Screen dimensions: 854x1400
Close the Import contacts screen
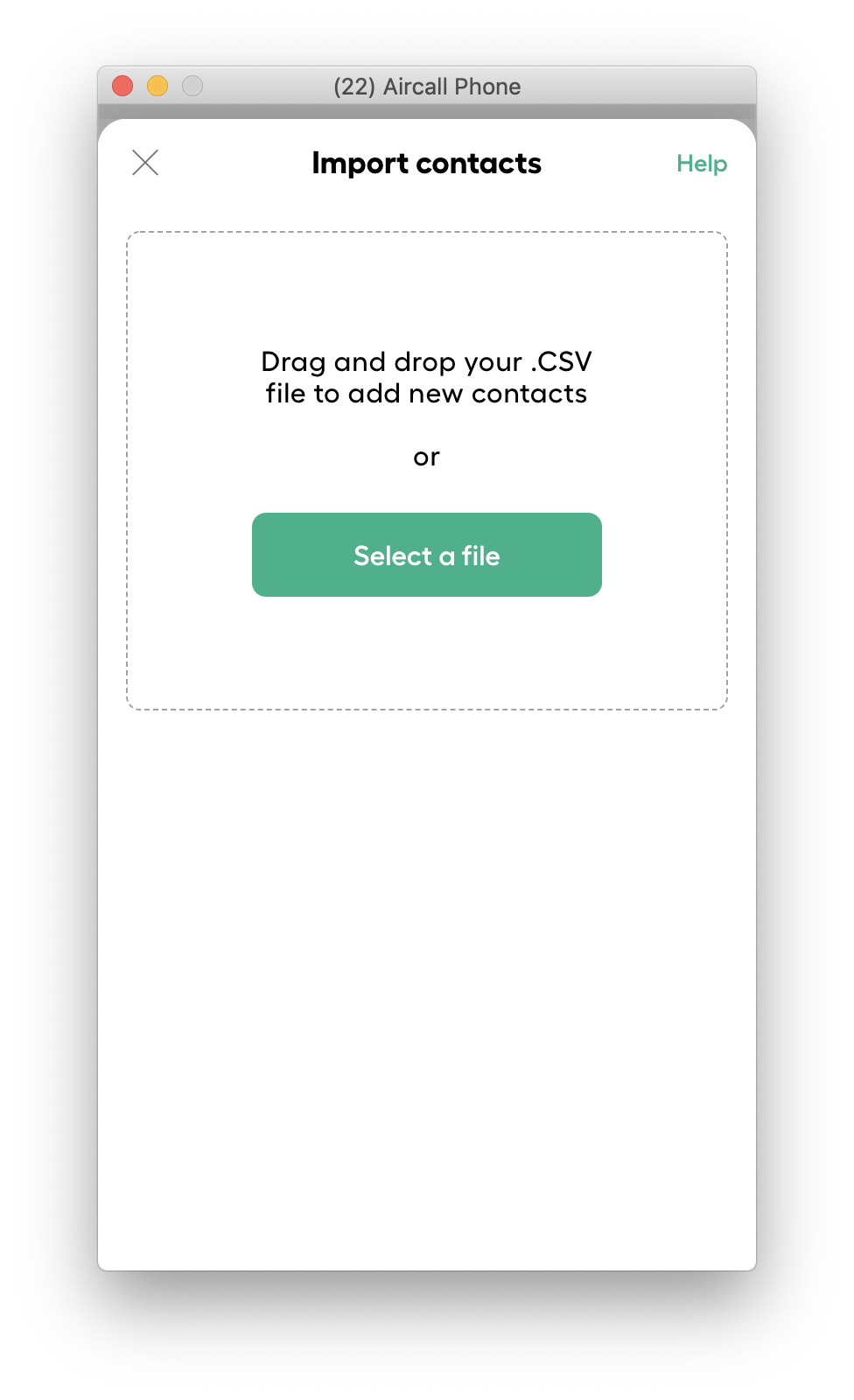(145, 163)
